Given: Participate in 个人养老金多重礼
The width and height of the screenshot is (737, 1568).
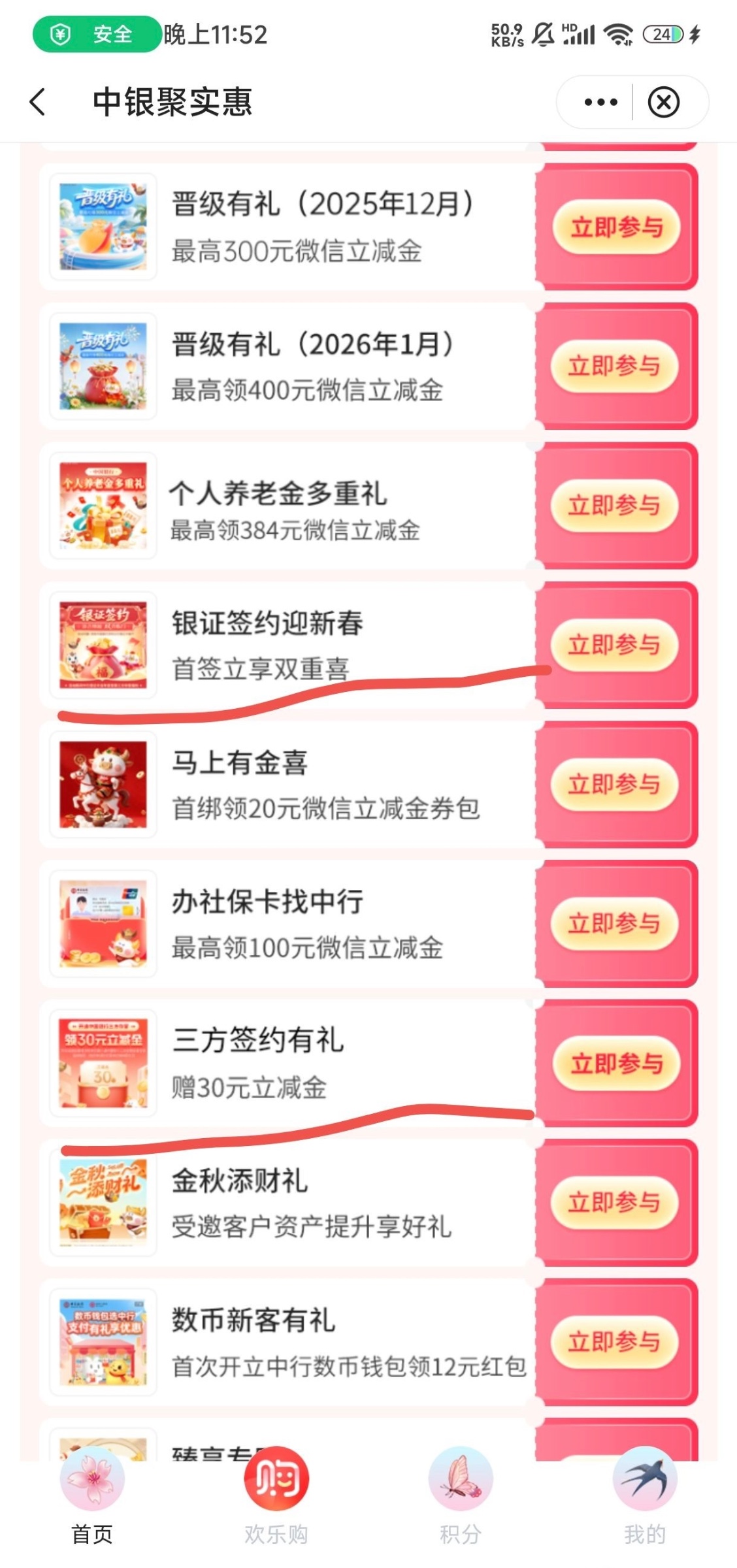Looking at the screenshot, I should click(614, 506).
